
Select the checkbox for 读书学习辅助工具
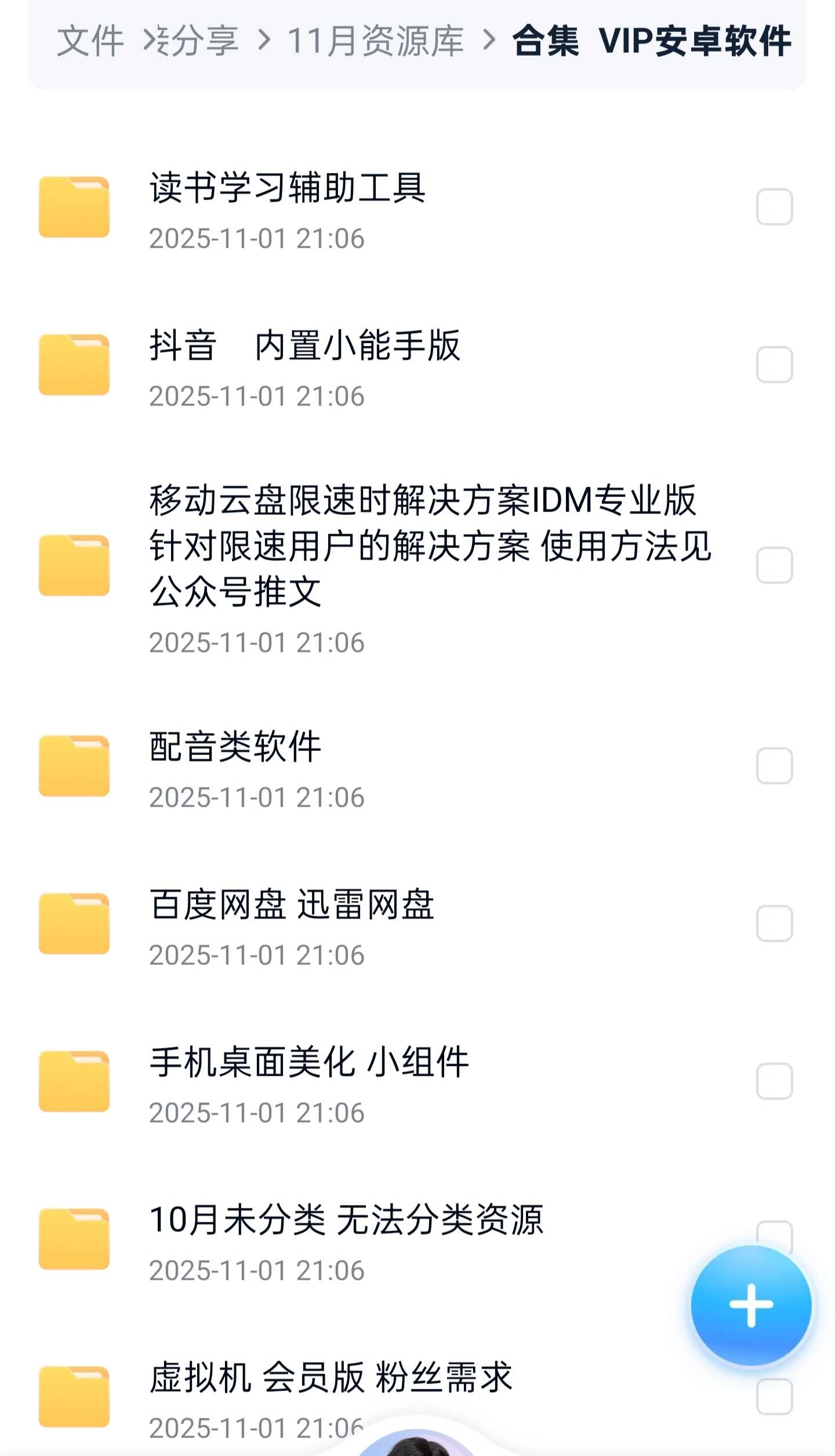tap(774, 206)
